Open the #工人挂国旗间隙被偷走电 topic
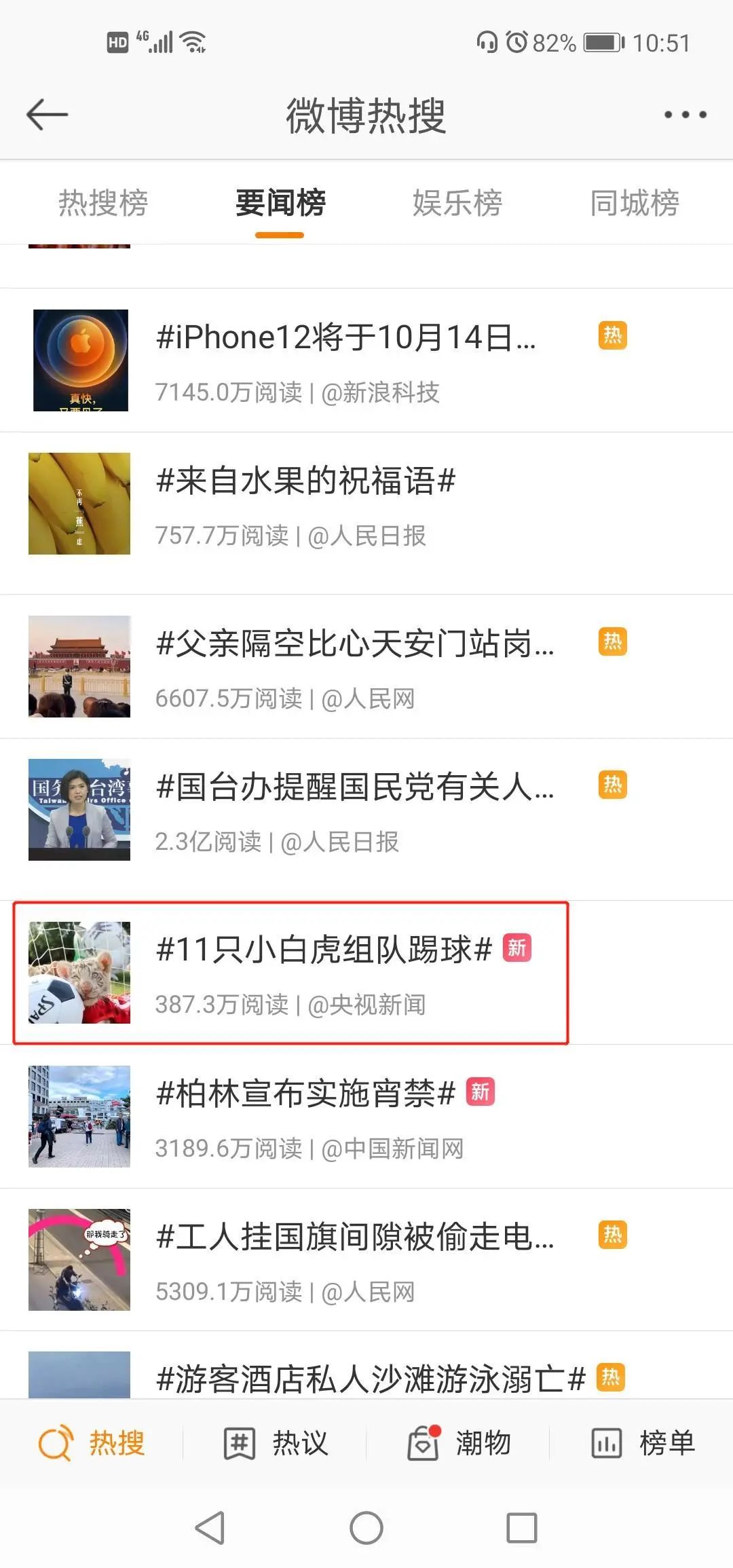Image resolution: width=733 pixels, height=1568 pixels. click(x=354, y=1237)
